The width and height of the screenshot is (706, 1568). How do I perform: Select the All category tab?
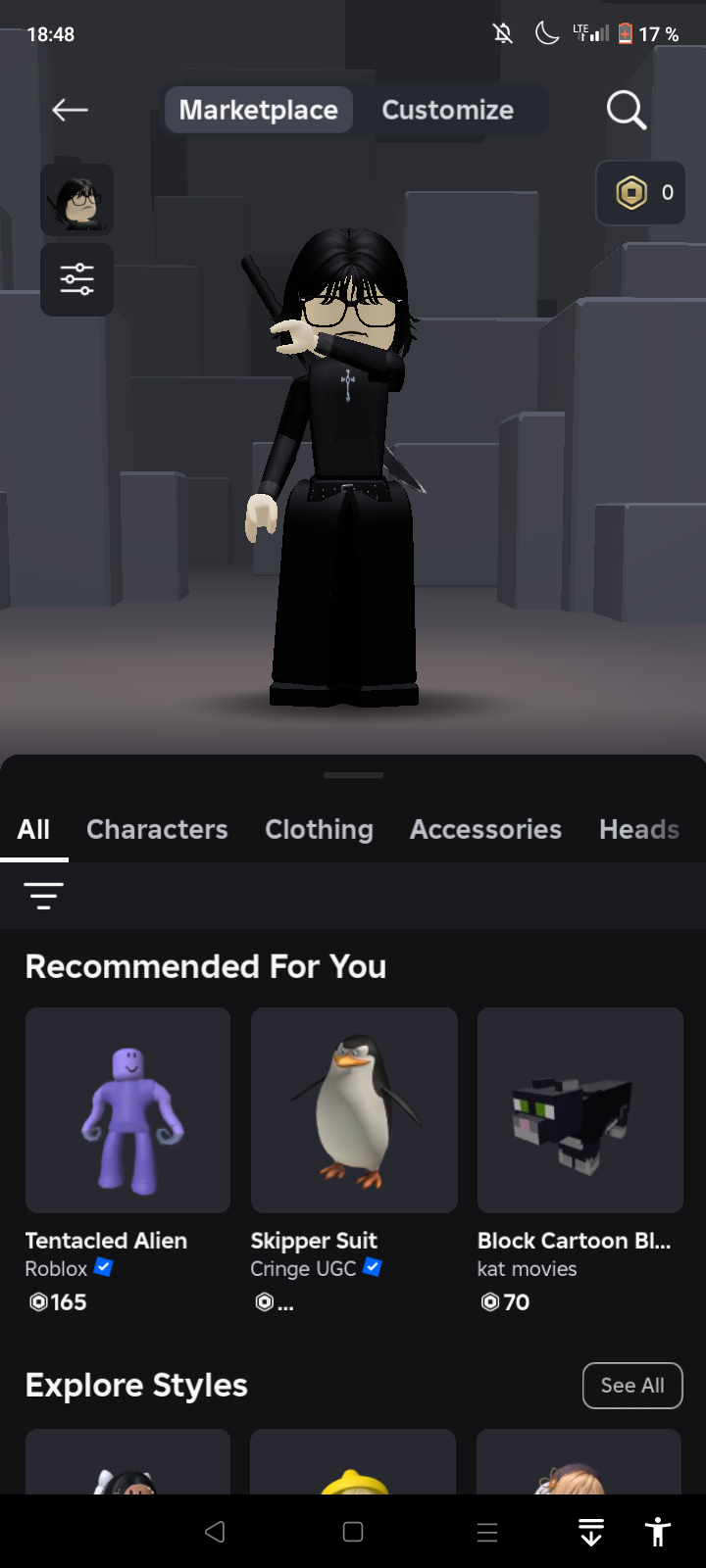tap(33, 829)
